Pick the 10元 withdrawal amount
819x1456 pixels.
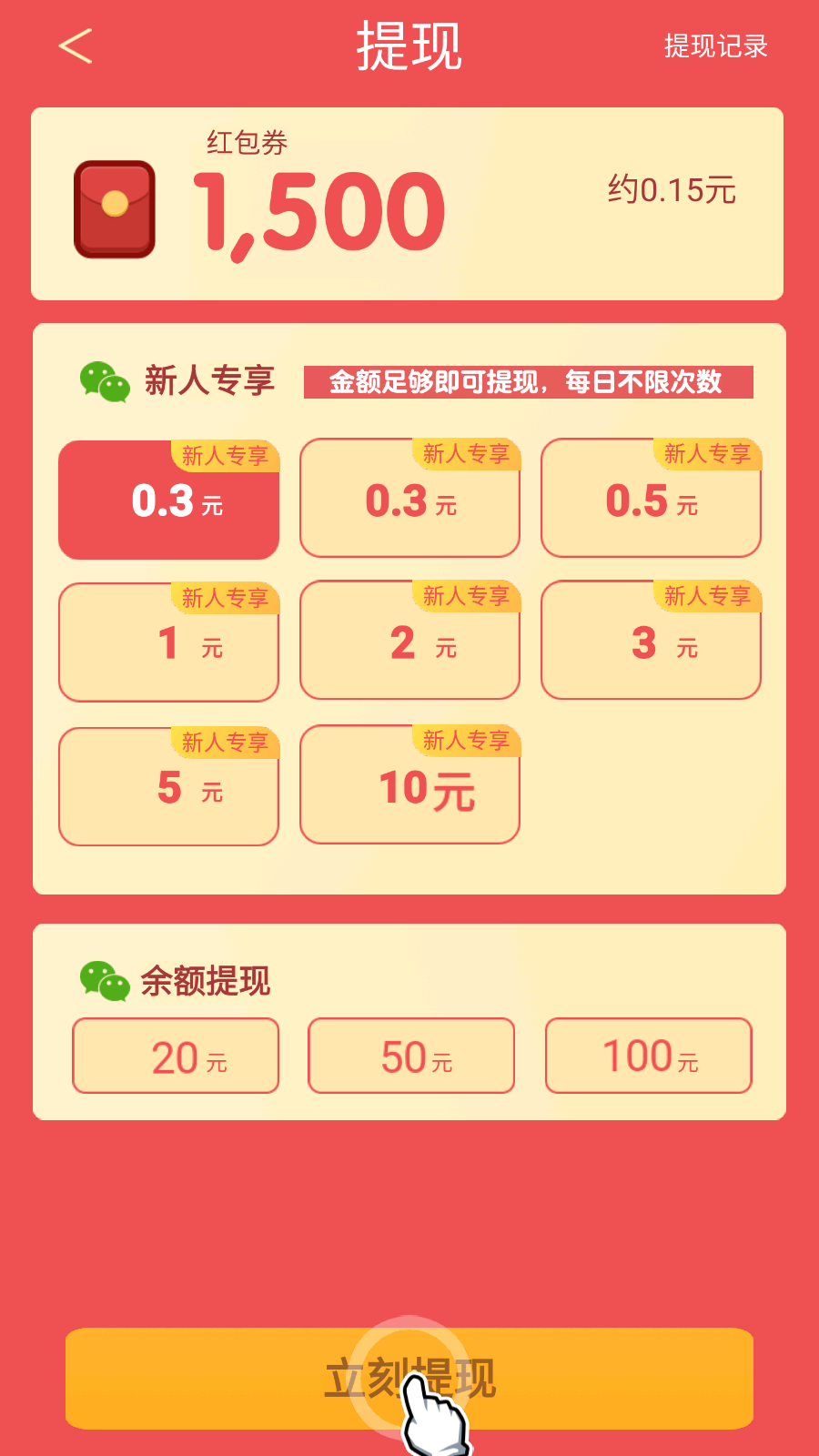(x=409, y=784)
